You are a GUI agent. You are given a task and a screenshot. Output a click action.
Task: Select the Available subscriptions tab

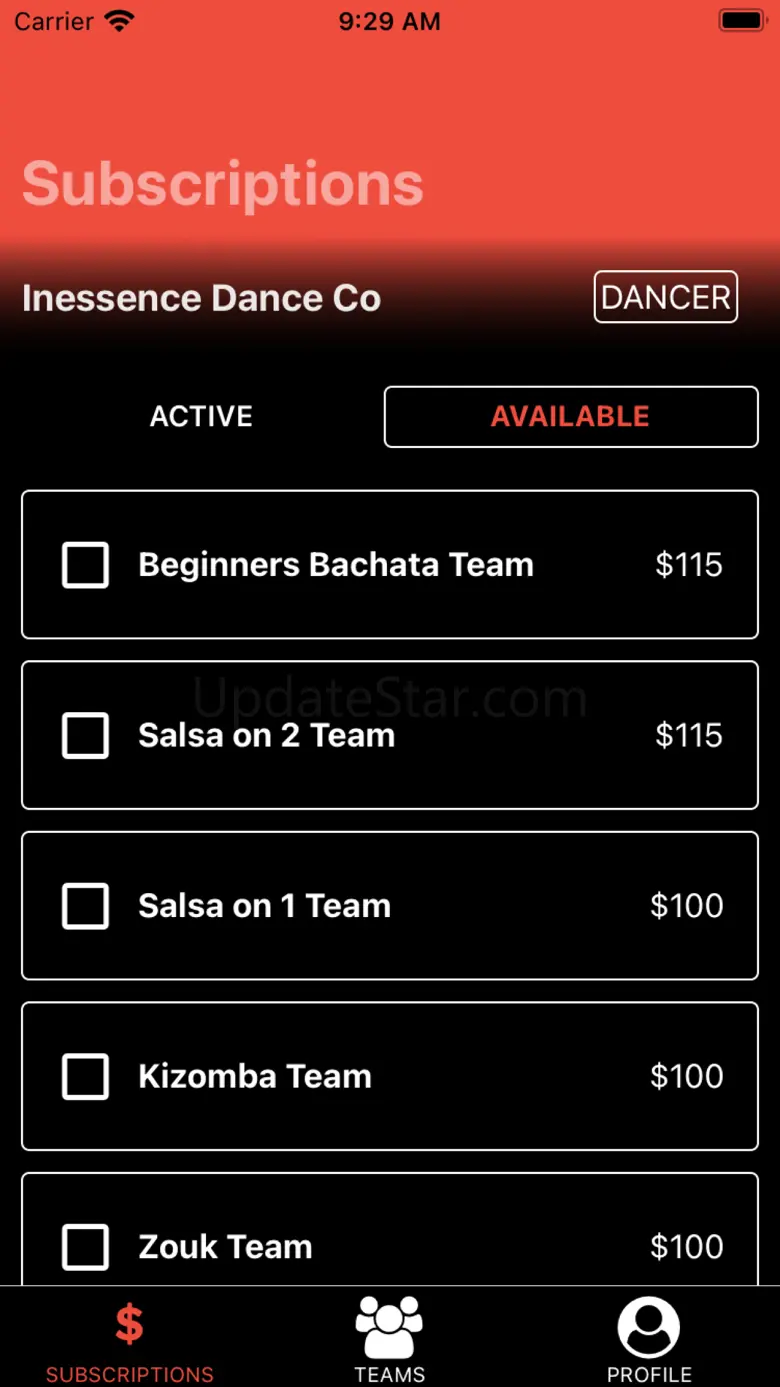(571, 416)
